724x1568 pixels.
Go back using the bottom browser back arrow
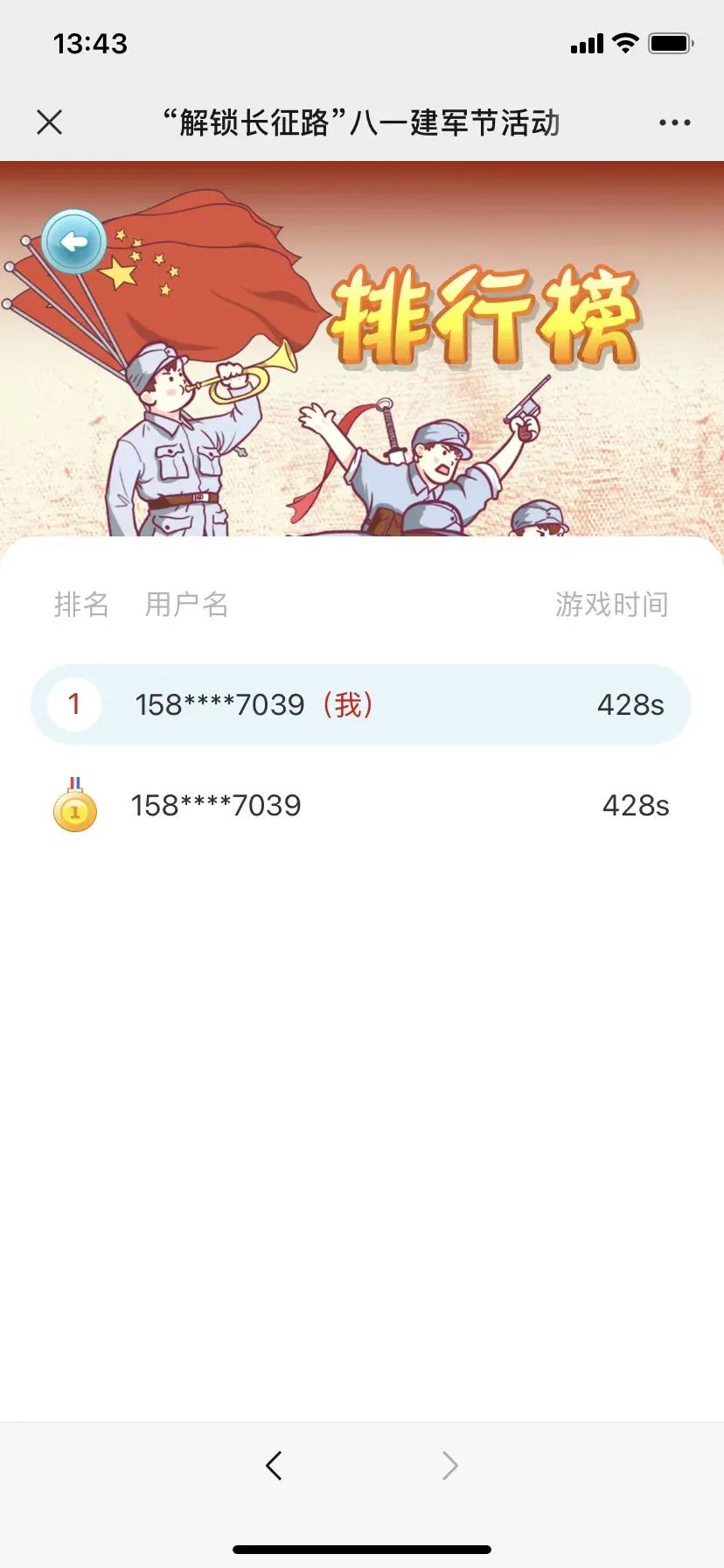(274, 1465)
